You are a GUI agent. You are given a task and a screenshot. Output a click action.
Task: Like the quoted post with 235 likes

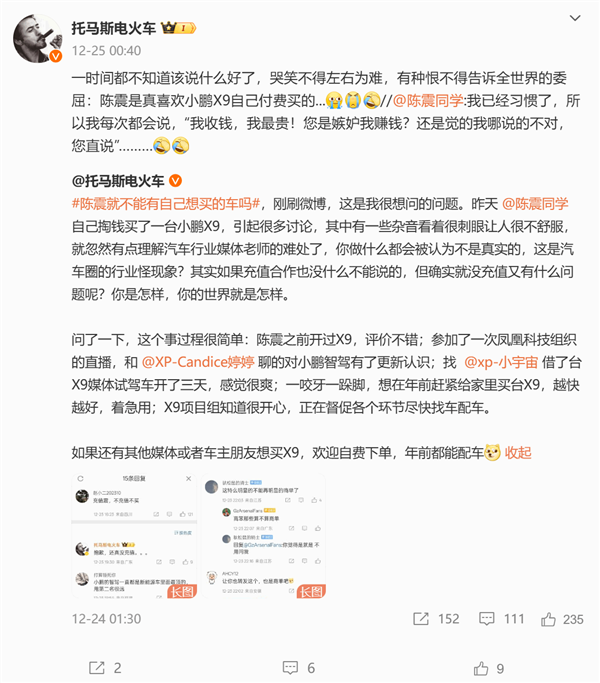point(561,619)
